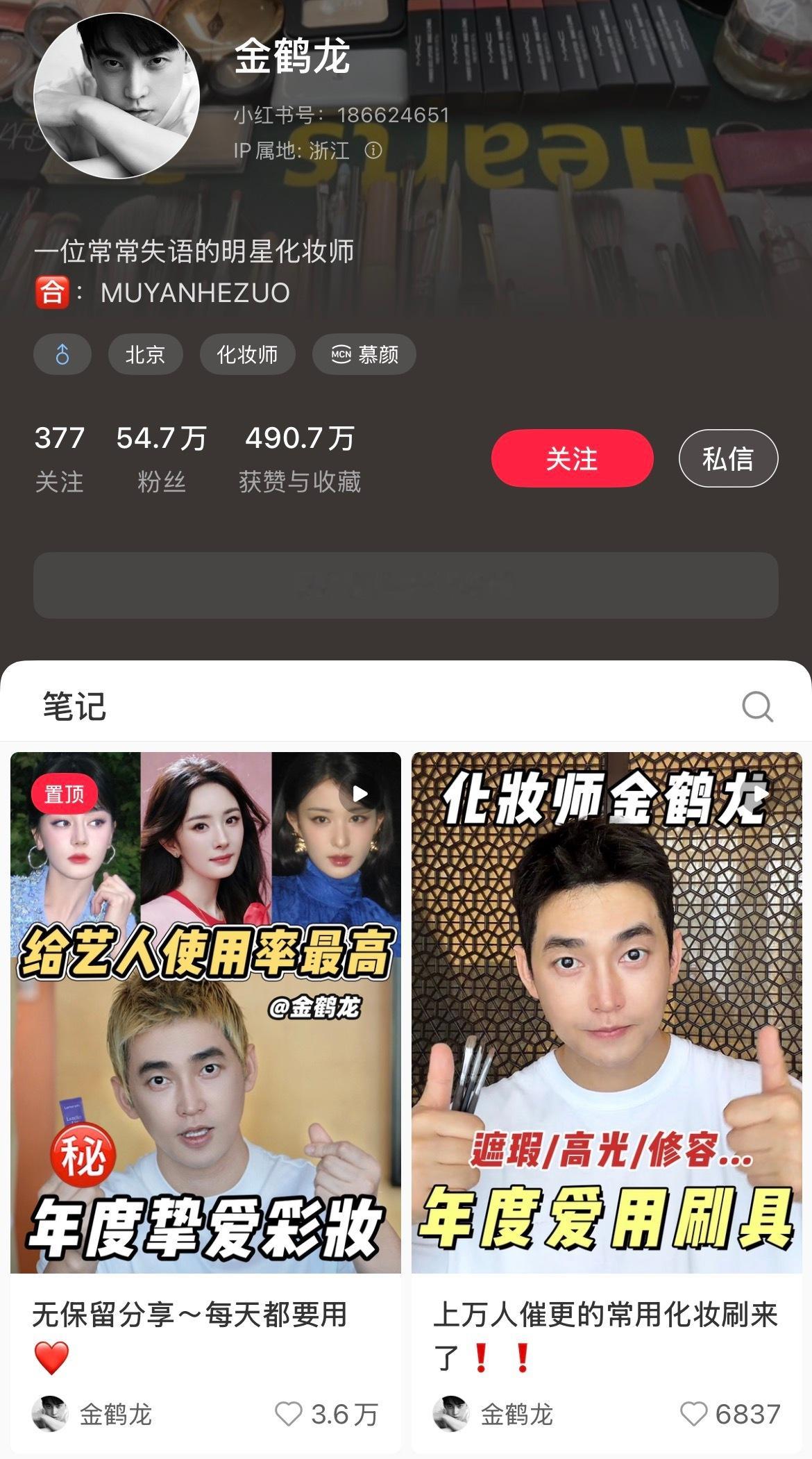Click the 合作 cooperation badge icon

52,293
